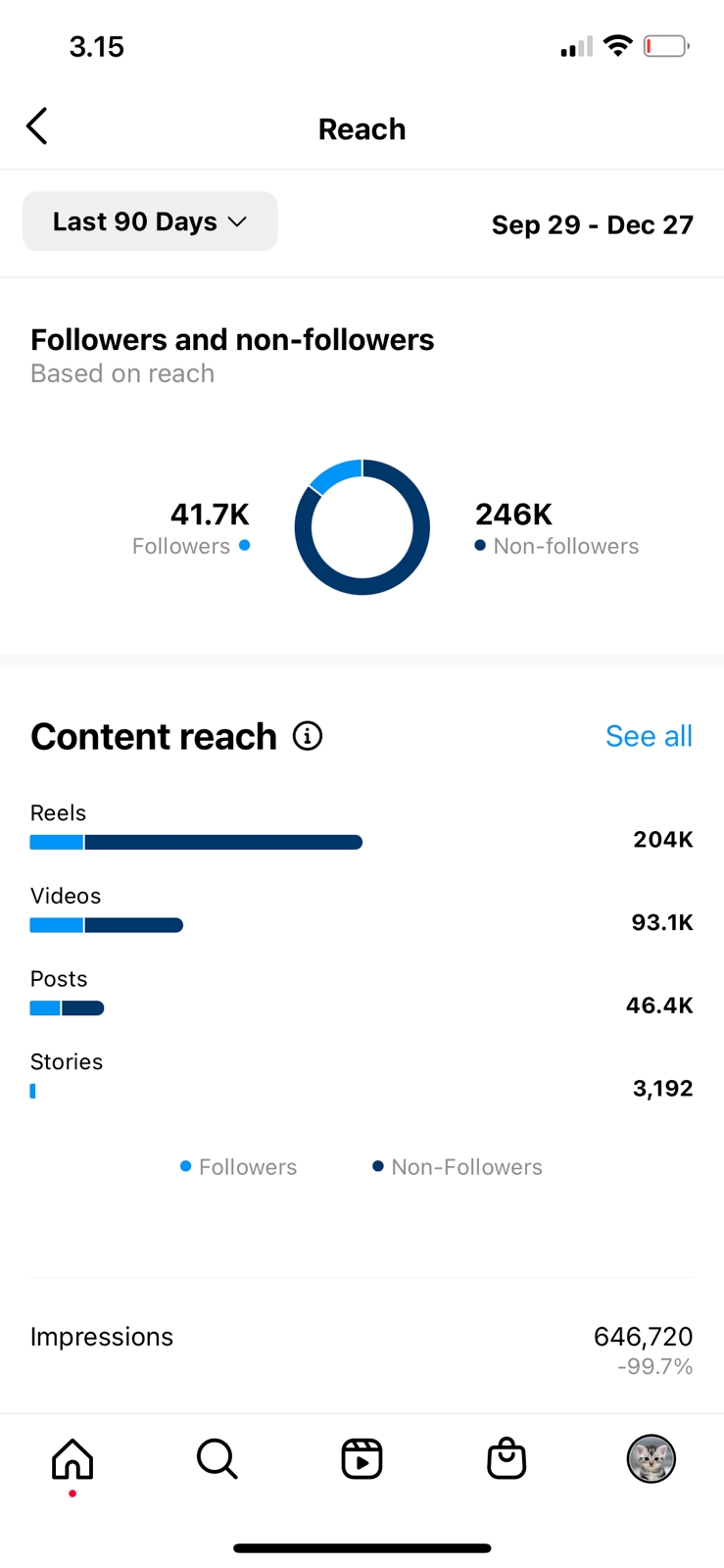Tap See all for content reach
This screenshot has width=724, height=1568.
point(649,736)
